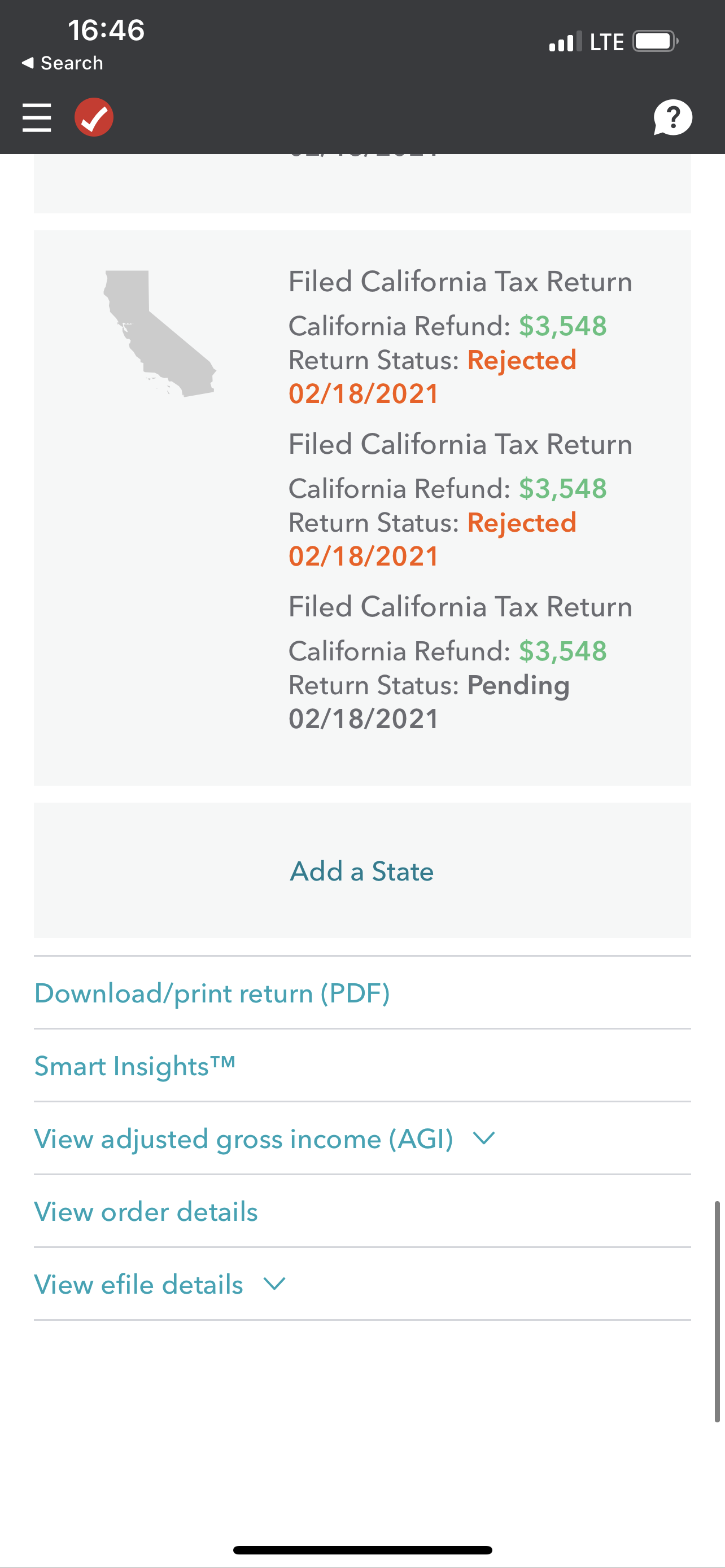Return via the Search back button
Viewport: 725px width, 1568px height.
tap(62, 63)
